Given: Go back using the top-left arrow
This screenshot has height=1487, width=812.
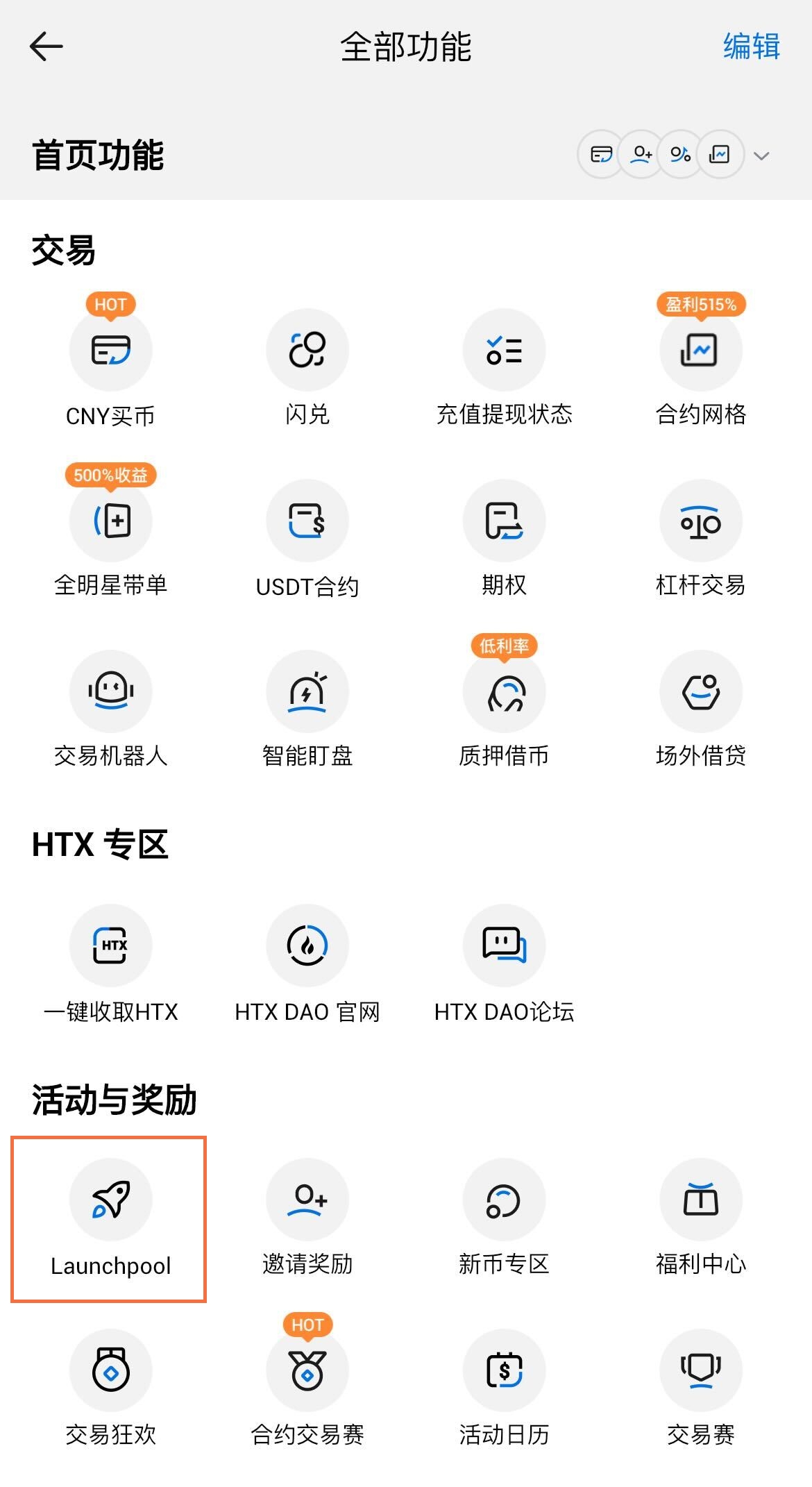Looking at the screenshot, I should point(46,47).
